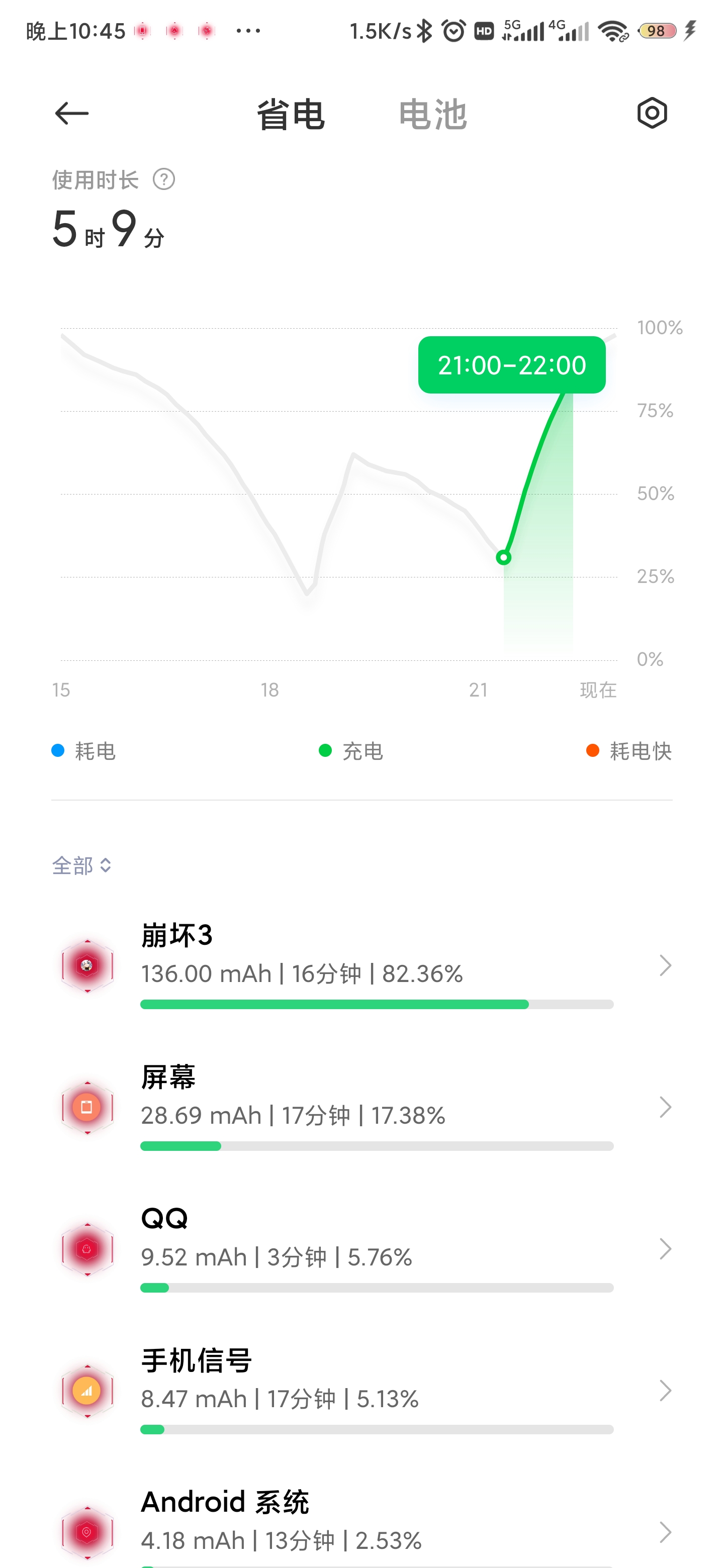
Task: Open QQ power usage details
Action: click(361, 1249)
